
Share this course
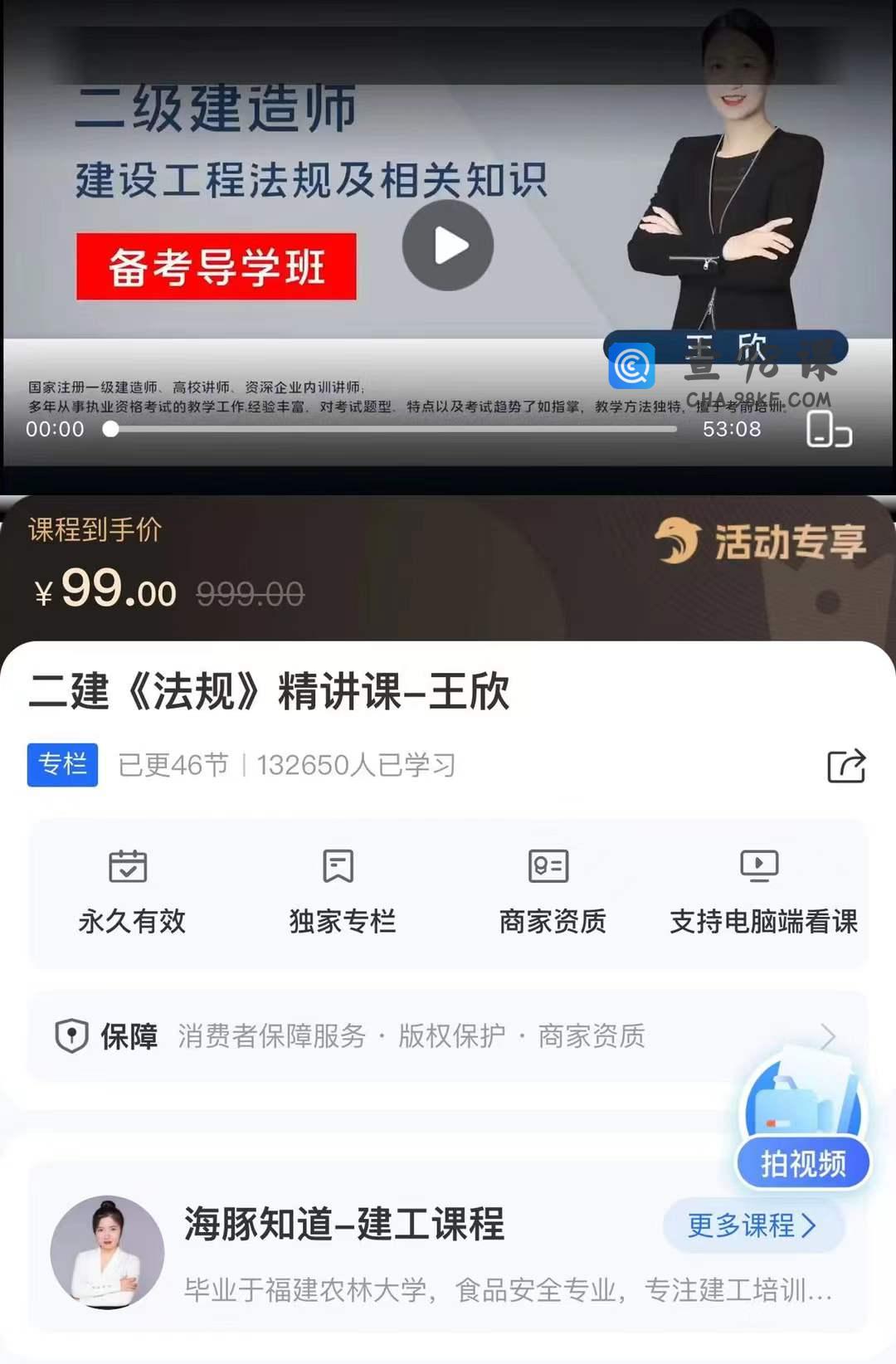pos(846,765)
